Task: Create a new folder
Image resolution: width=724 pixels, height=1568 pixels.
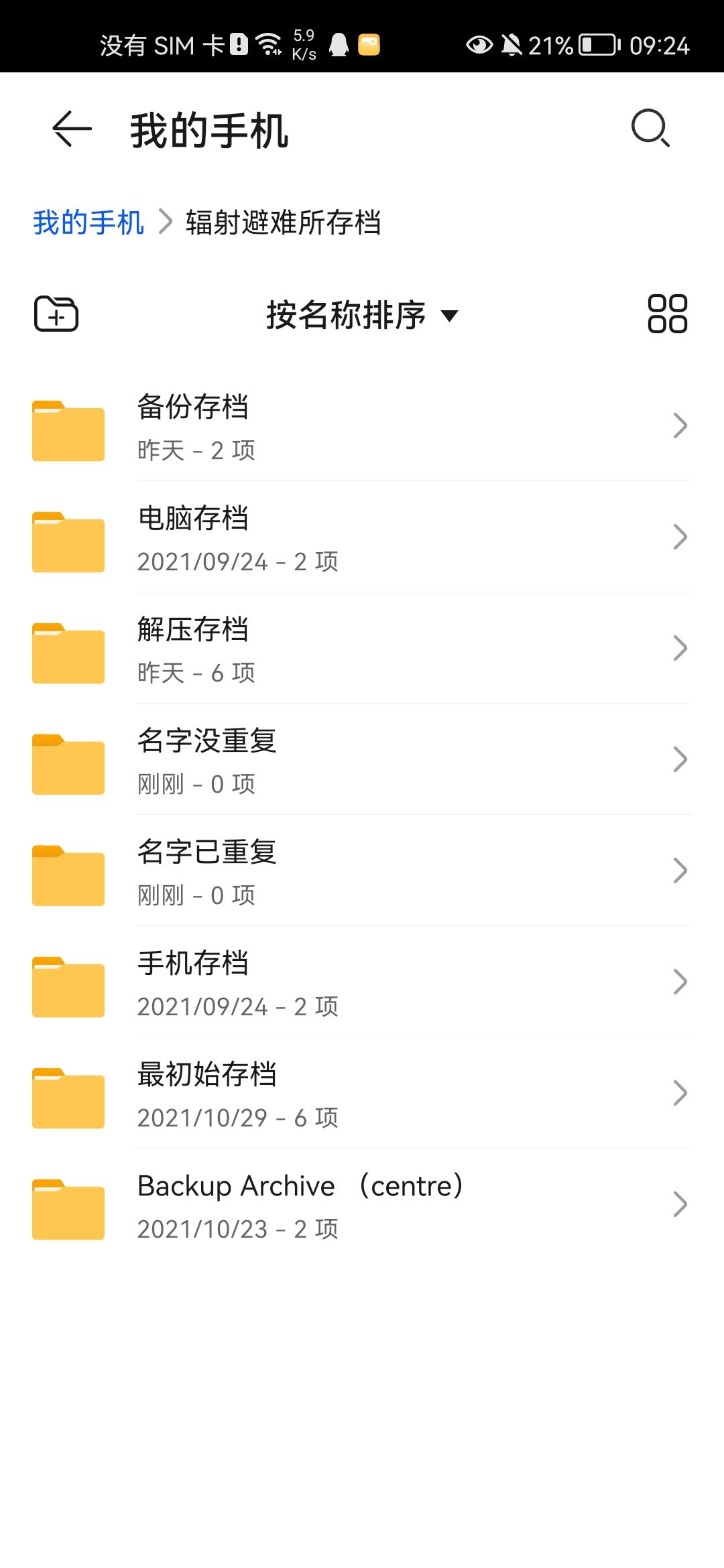Action: [x=56, y=314]
